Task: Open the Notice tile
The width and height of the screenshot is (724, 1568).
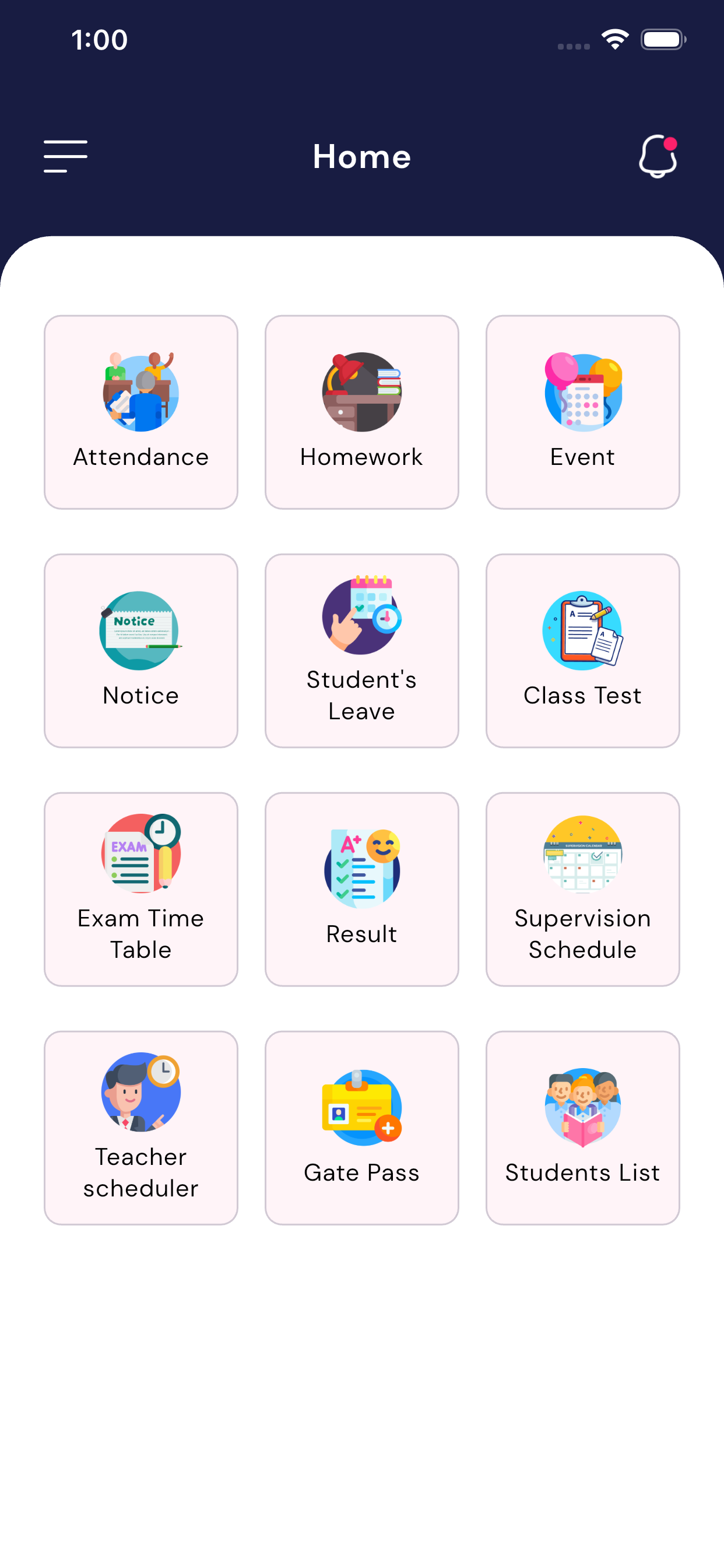Action: point(141,650)
